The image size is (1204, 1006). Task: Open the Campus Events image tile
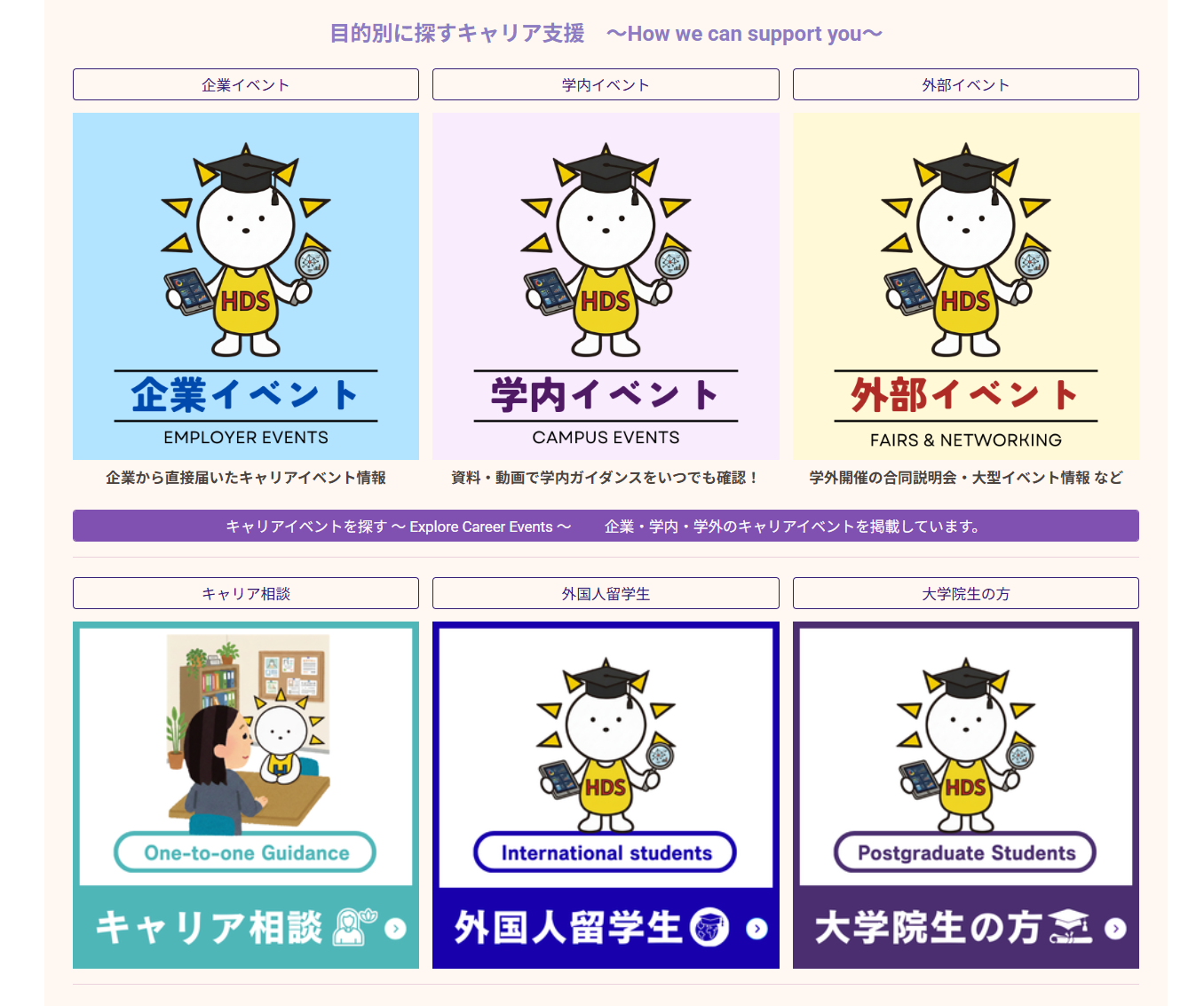point(606,286)
